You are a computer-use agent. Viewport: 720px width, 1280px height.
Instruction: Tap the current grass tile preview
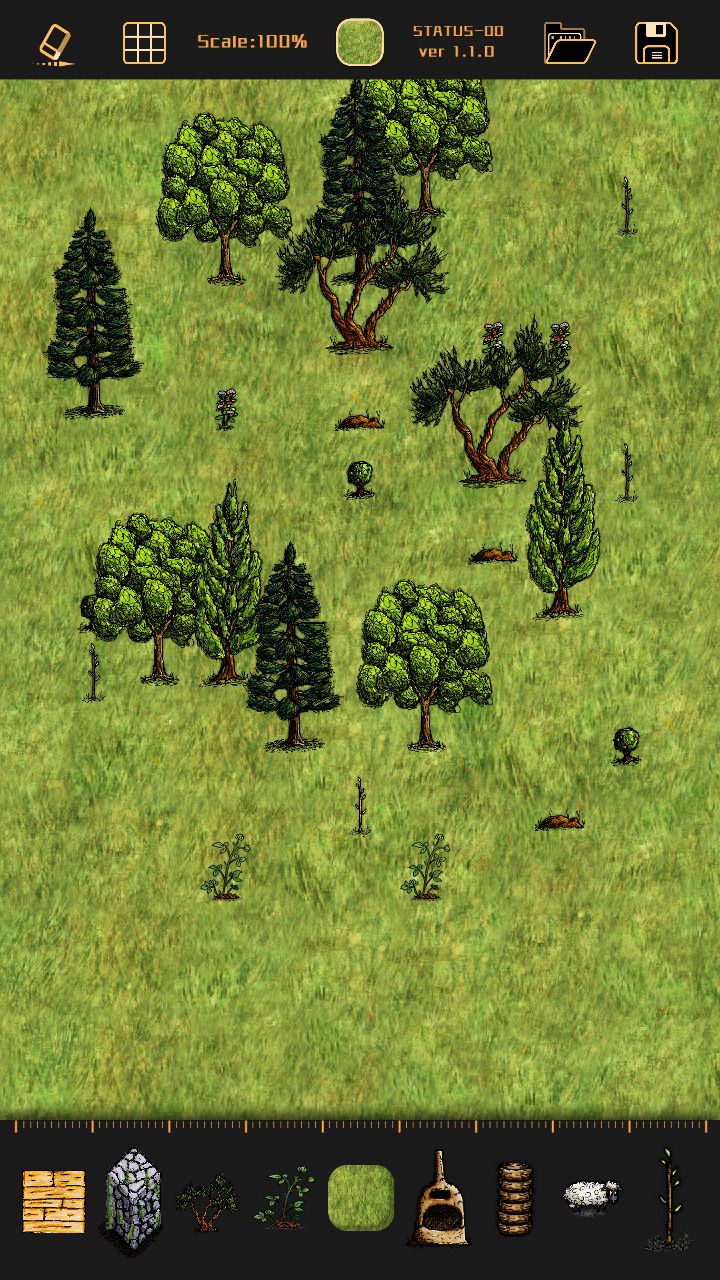[360, 42]
